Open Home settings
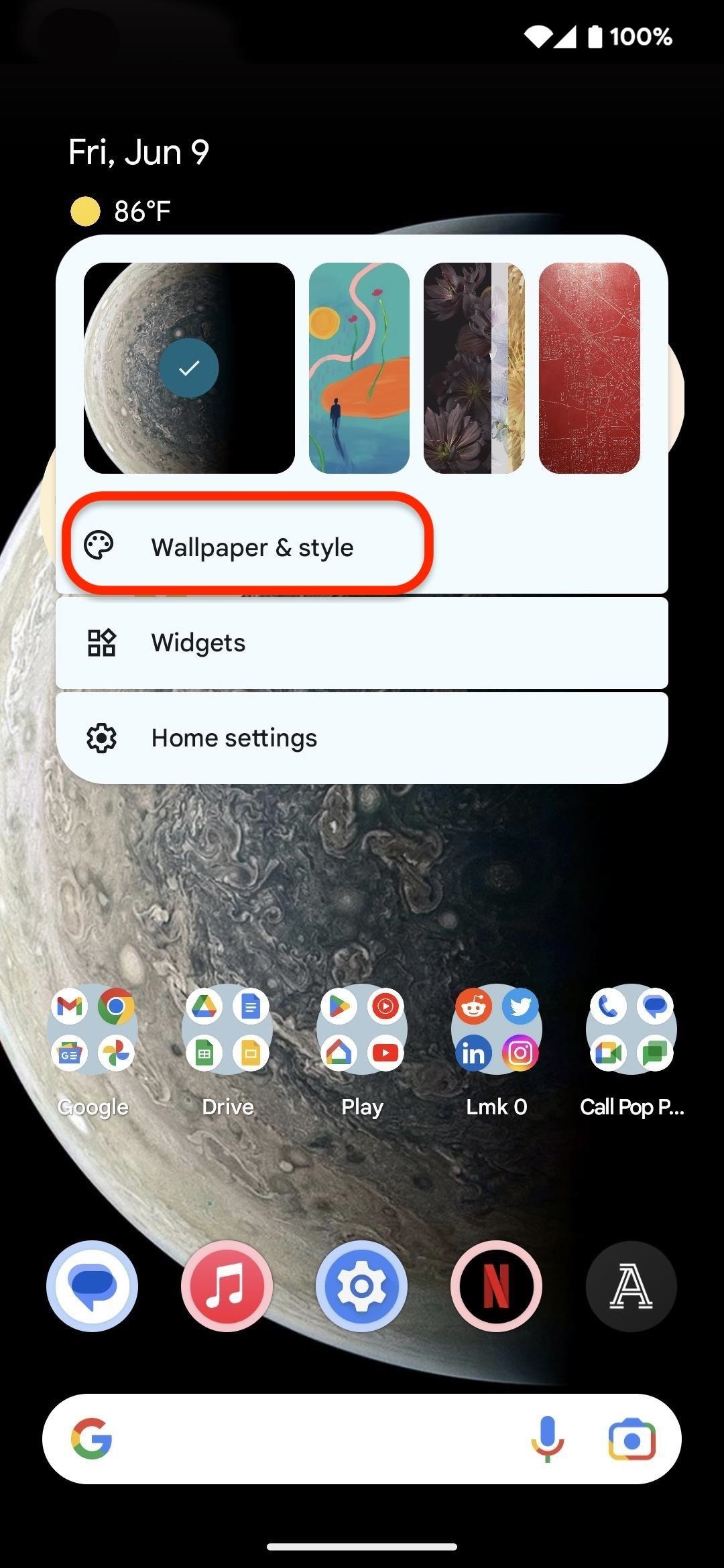Viewport: 724px width, 1568px height. click(x=362, y=738)
